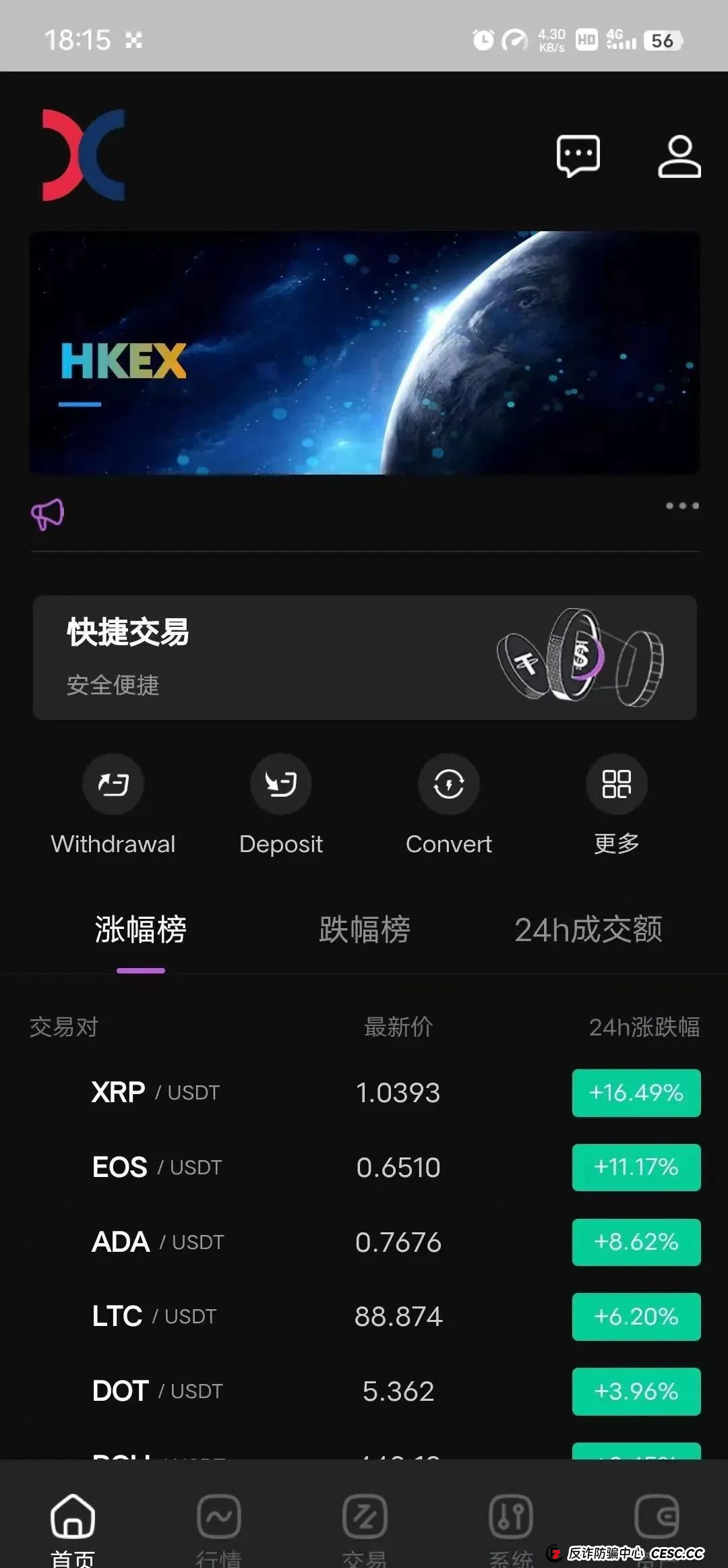Screen dimensions: 728x1568
Task: Open the user profile icon
Action: coord(677,156)
